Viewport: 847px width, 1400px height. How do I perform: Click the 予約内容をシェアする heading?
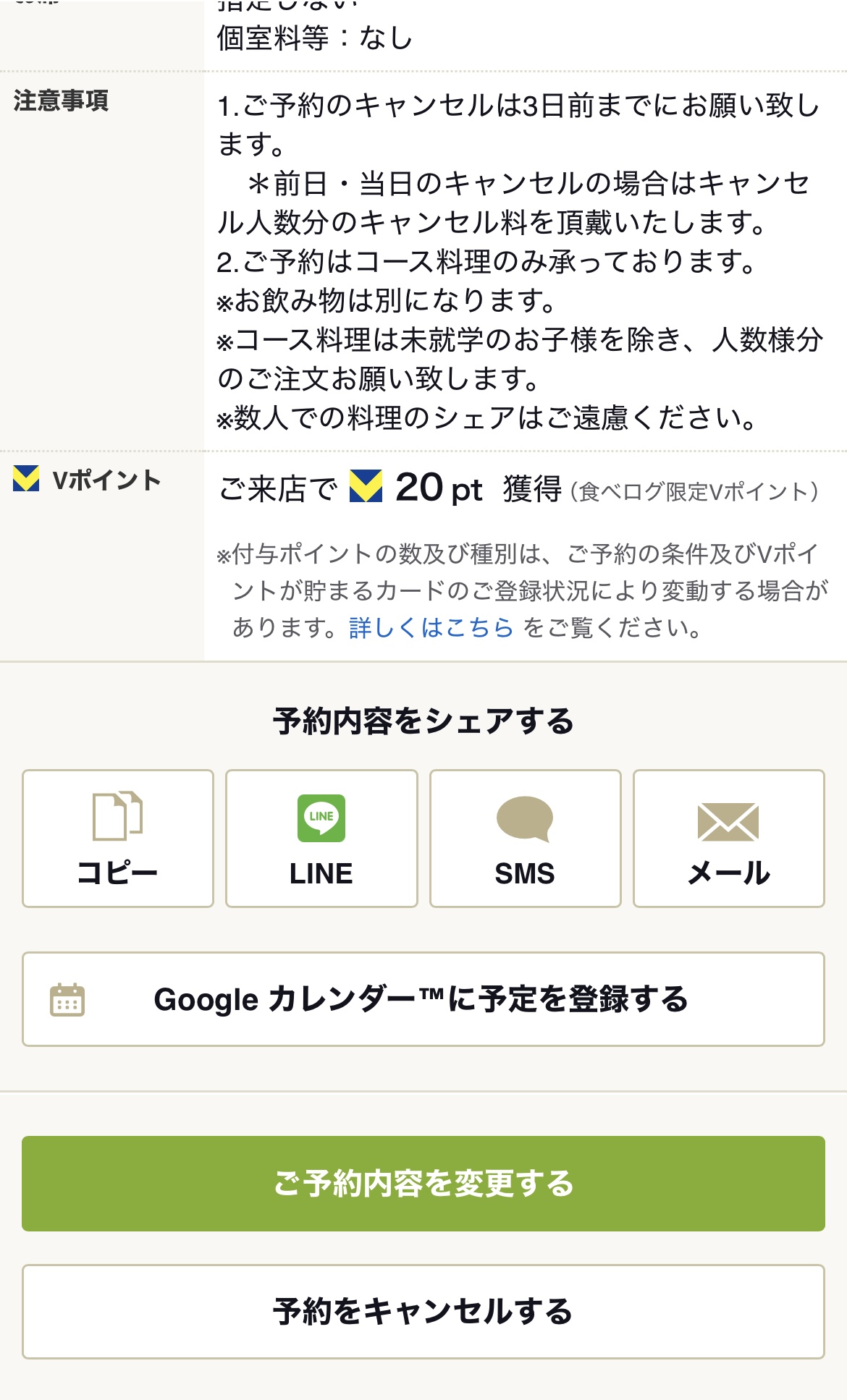pos(422,719)
